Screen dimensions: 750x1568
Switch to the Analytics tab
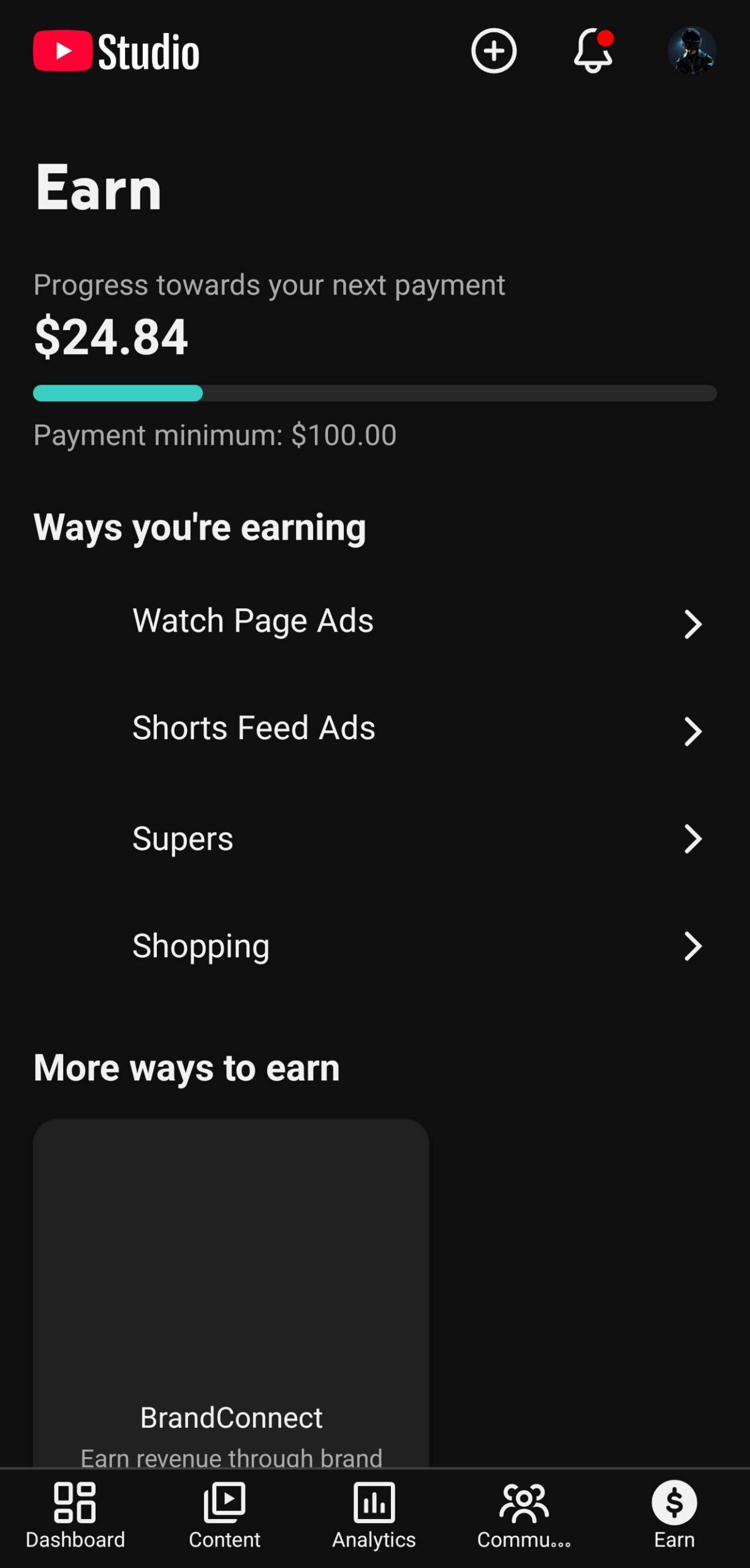pyautogui.click(x=374, y=1515)
